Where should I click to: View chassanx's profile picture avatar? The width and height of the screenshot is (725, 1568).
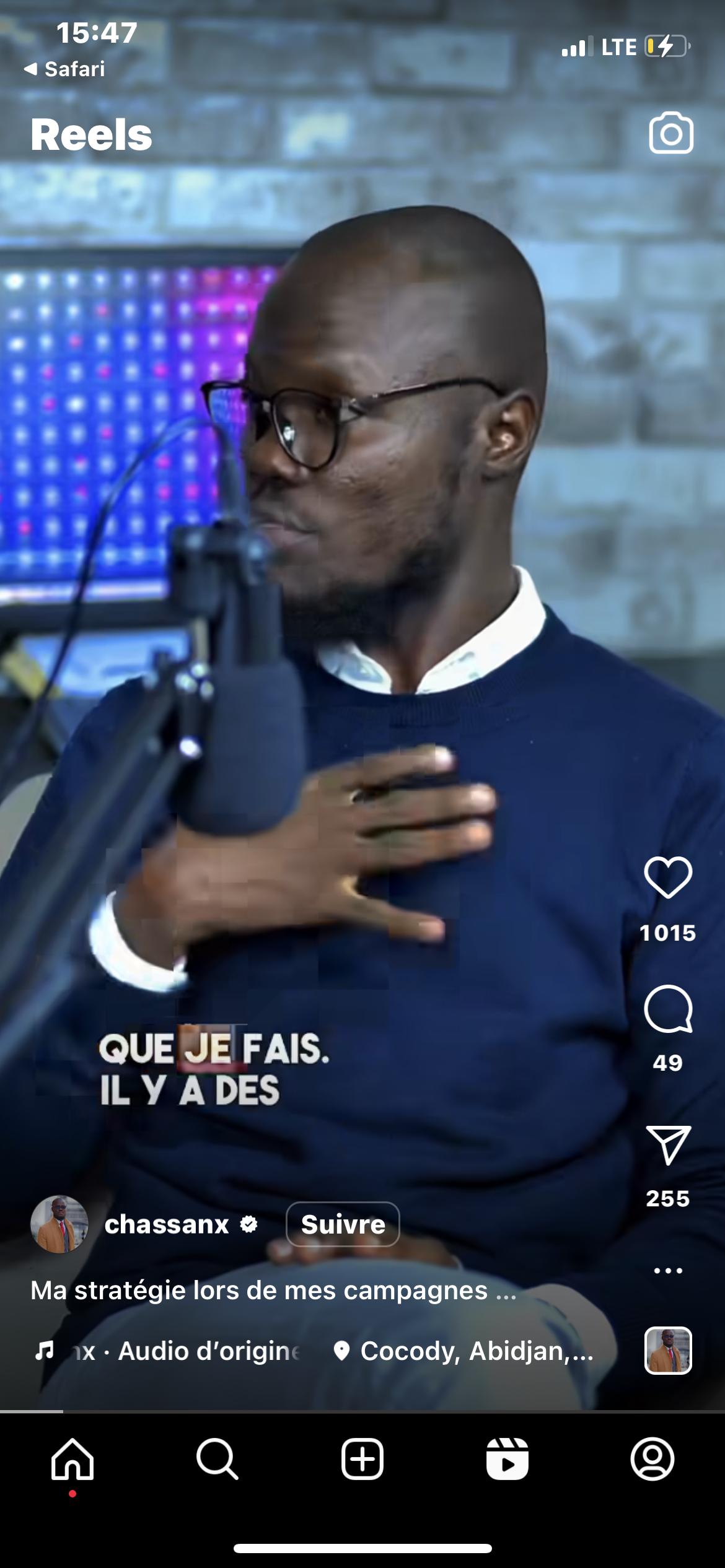(x=59, y=1224)
